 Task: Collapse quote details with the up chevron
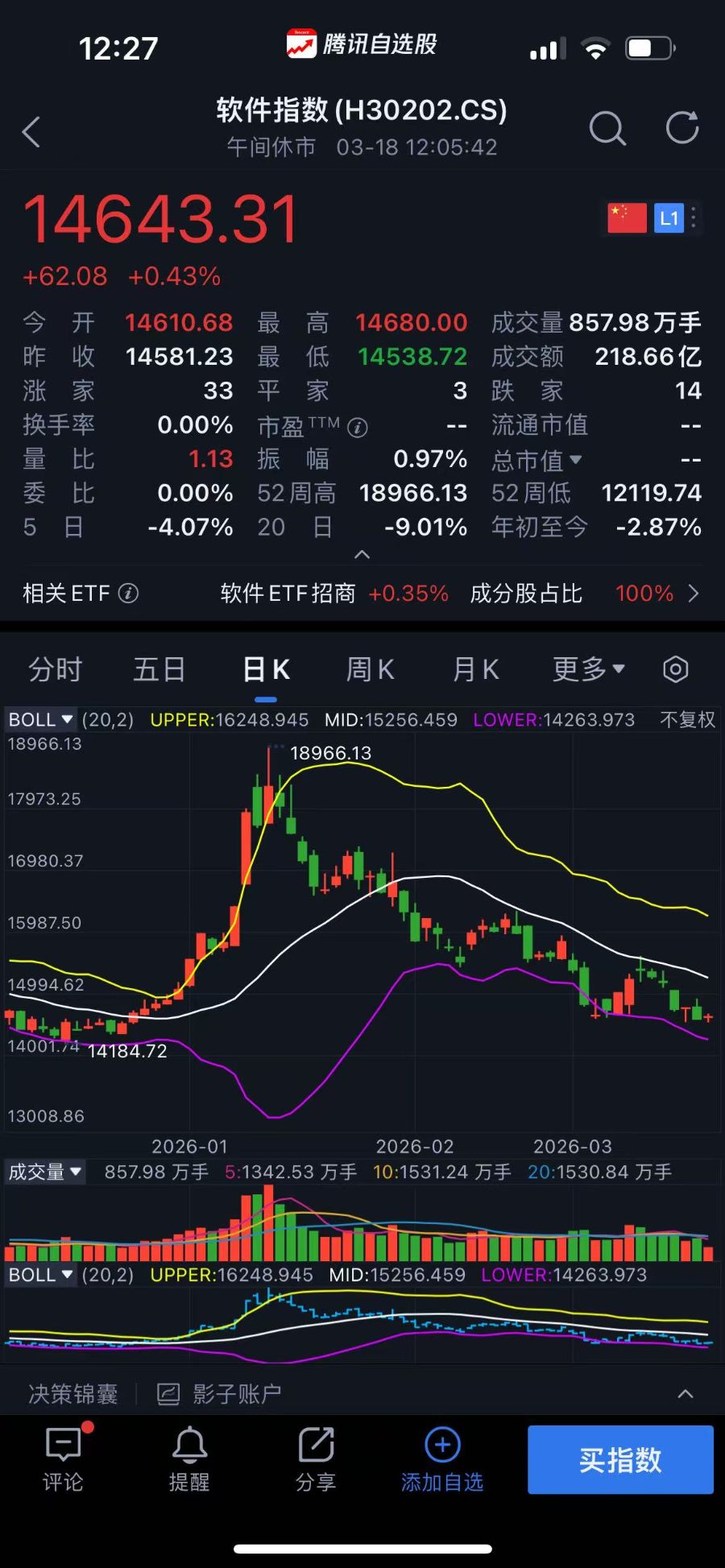362,554
